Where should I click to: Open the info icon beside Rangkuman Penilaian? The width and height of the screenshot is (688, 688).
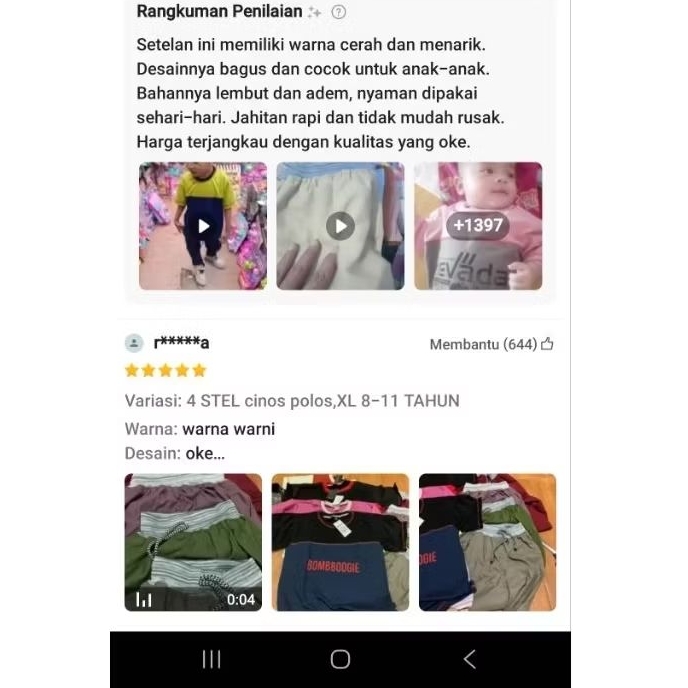pos(339,12)
